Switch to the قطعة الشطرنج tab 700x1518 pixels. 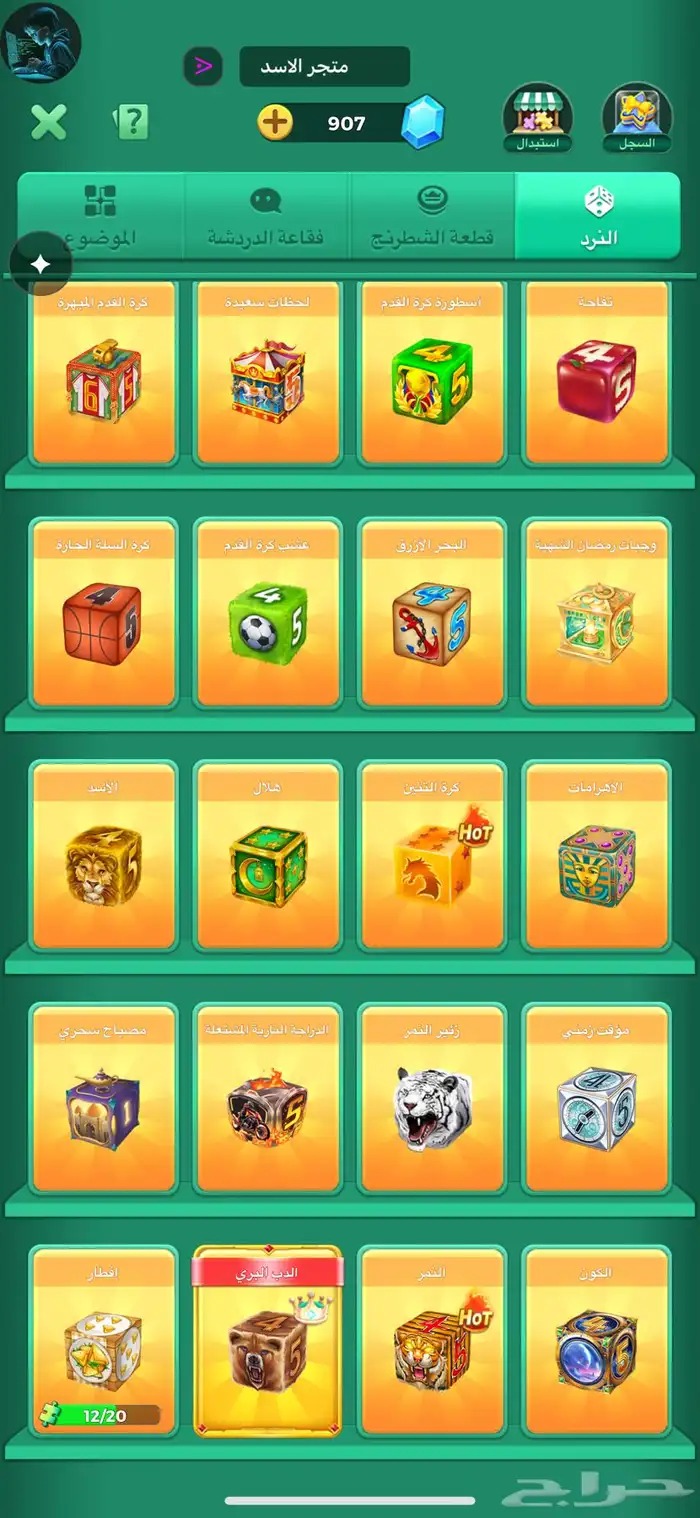pyautogui.click(x=432, y=217)
